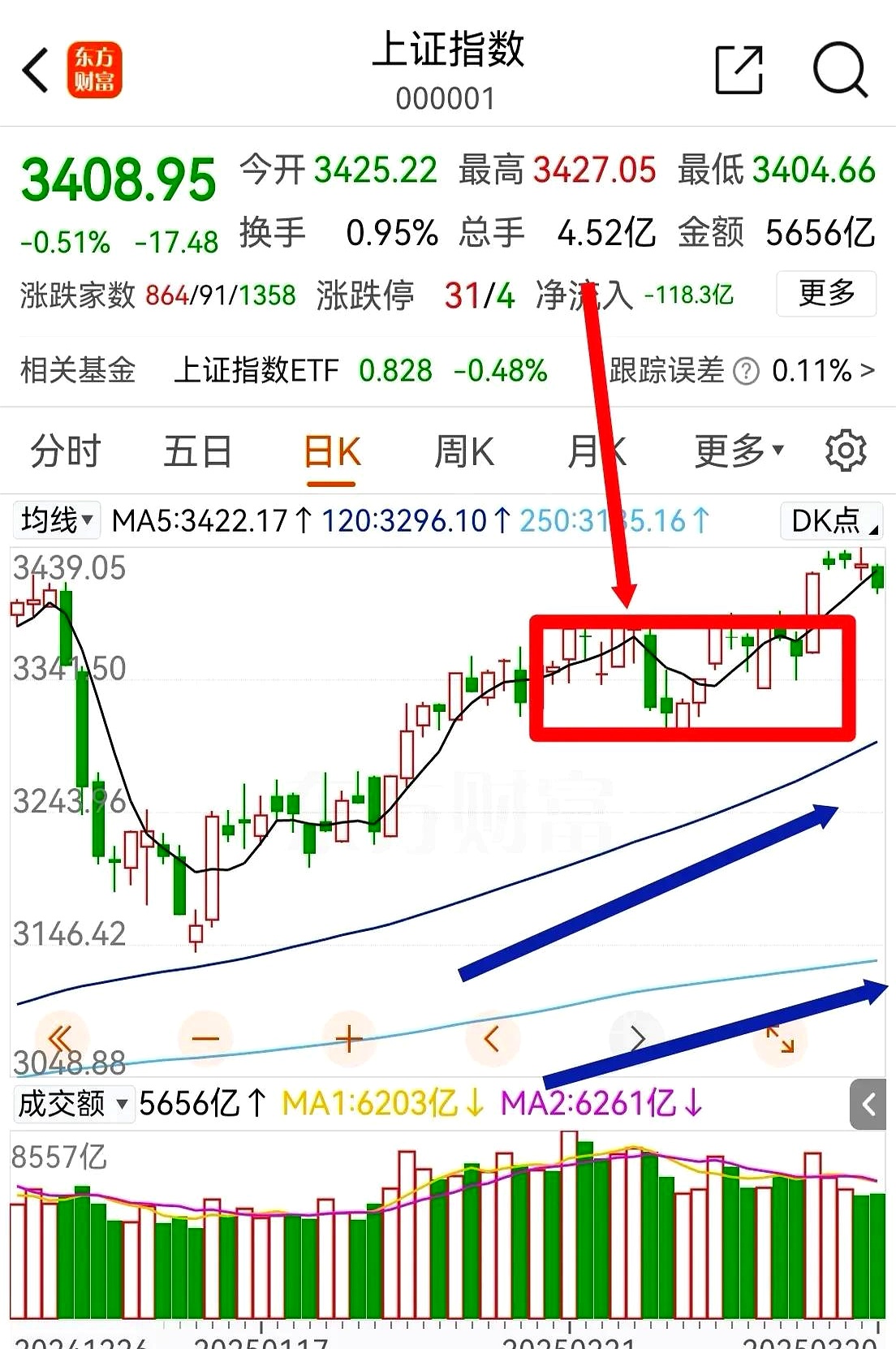Open the 成交额 indicator dropdown
Viewport: 896px width, 1349px height.
(73, 1104)
